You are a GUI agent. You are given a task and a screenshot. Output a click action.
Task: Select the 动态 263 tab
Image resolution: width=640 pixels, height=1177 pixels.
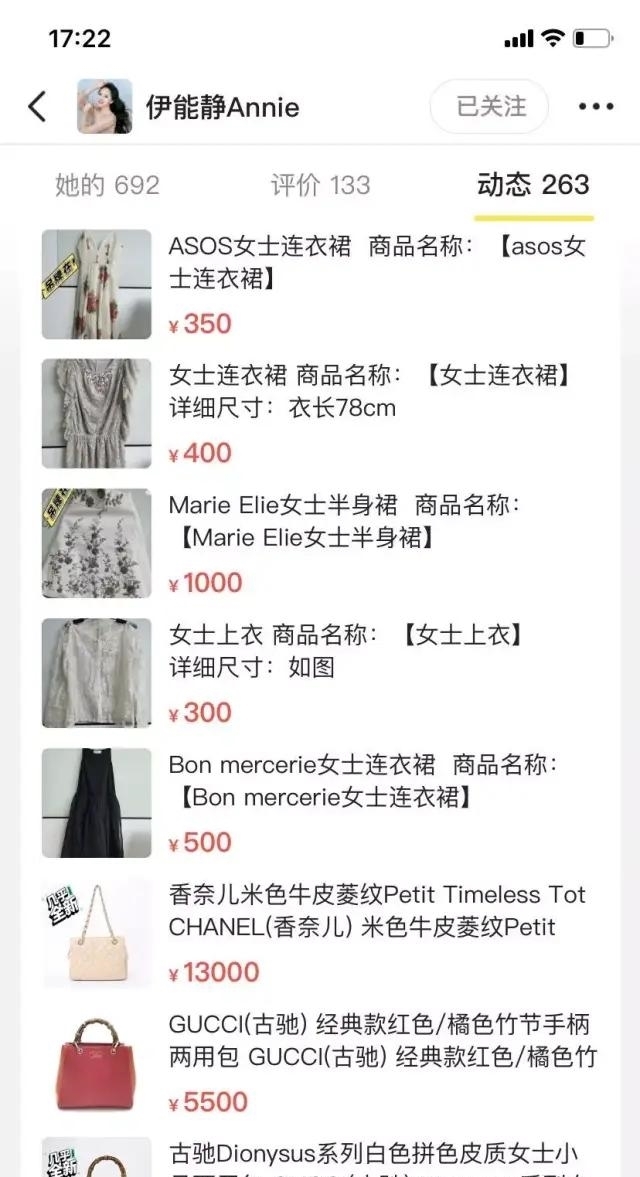coord(533,185)
